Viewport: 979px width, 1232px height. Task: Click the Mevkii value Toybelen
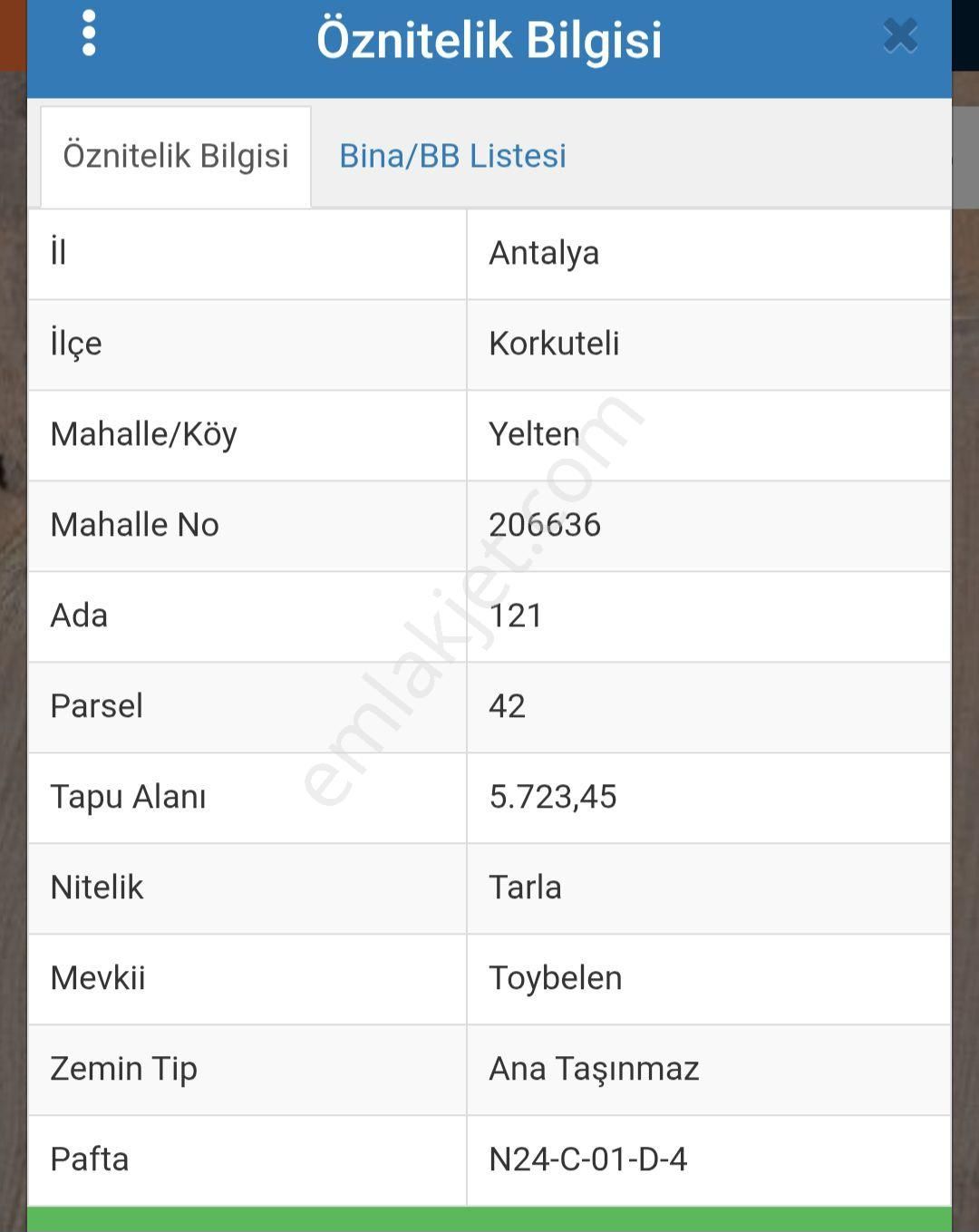tap(555, 979)
